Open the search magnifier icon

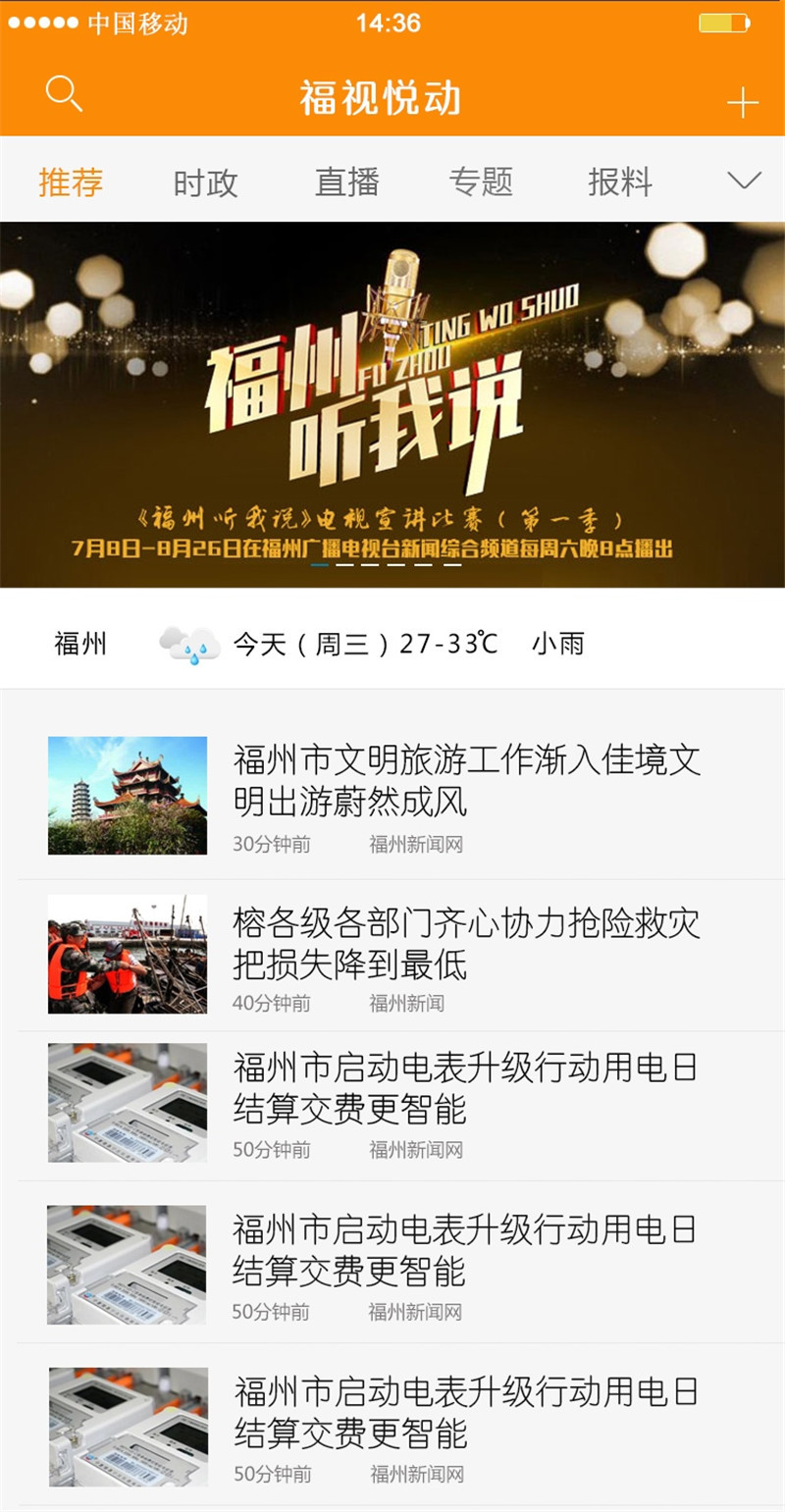click(64, 95)
